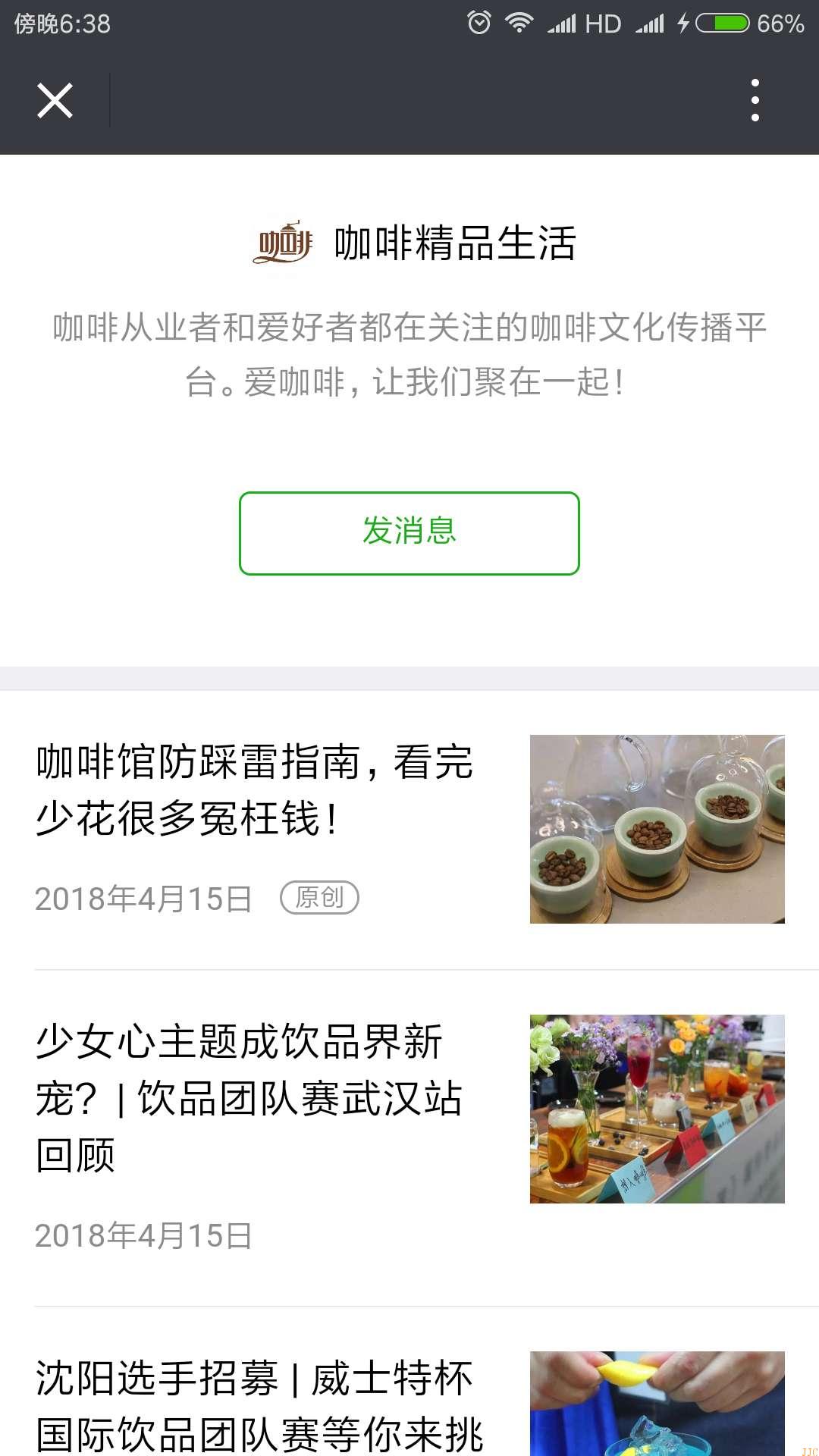
Task: Close the account profile page with the X
Action: coord(55,99)
